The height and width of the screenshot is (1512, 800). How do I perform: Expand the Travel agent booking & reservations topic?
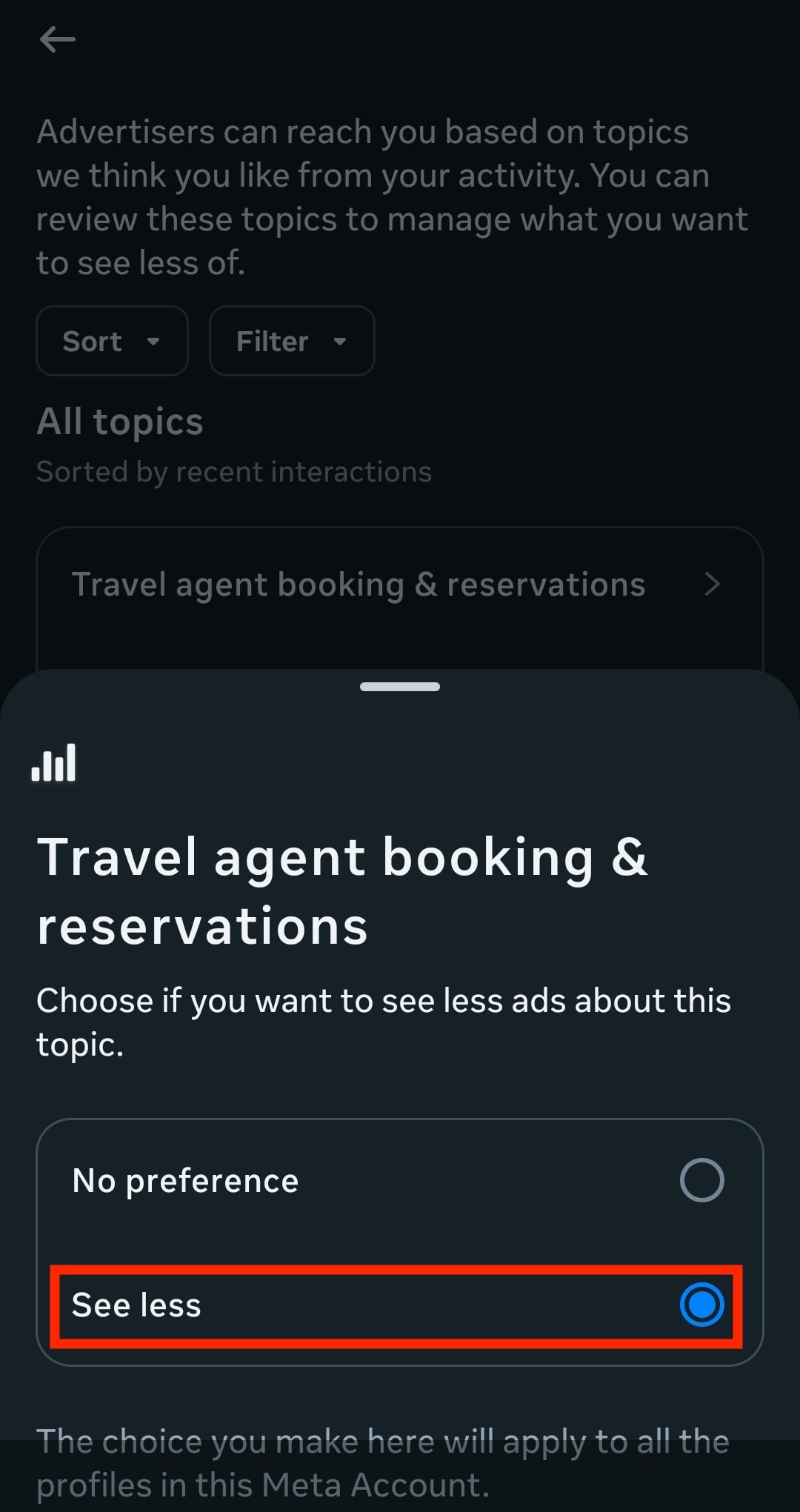pos(400,585)
